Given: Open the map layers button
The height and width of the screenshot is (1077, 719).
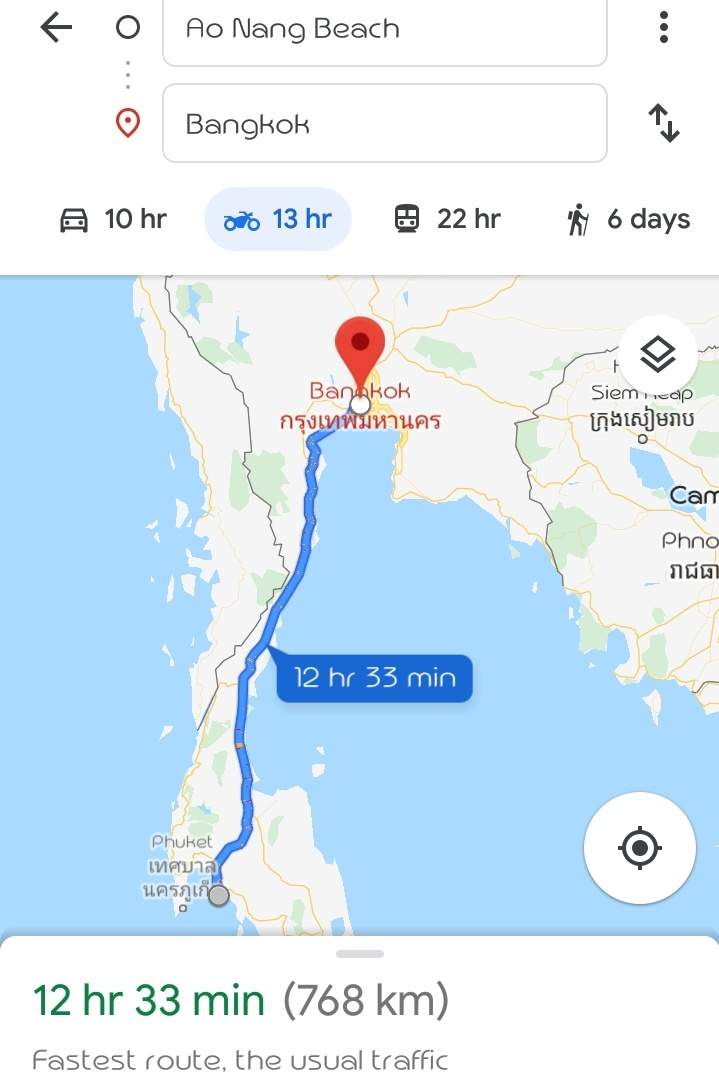Looking at the screenshot, I should pyautogui.click(x=658, y=354).
